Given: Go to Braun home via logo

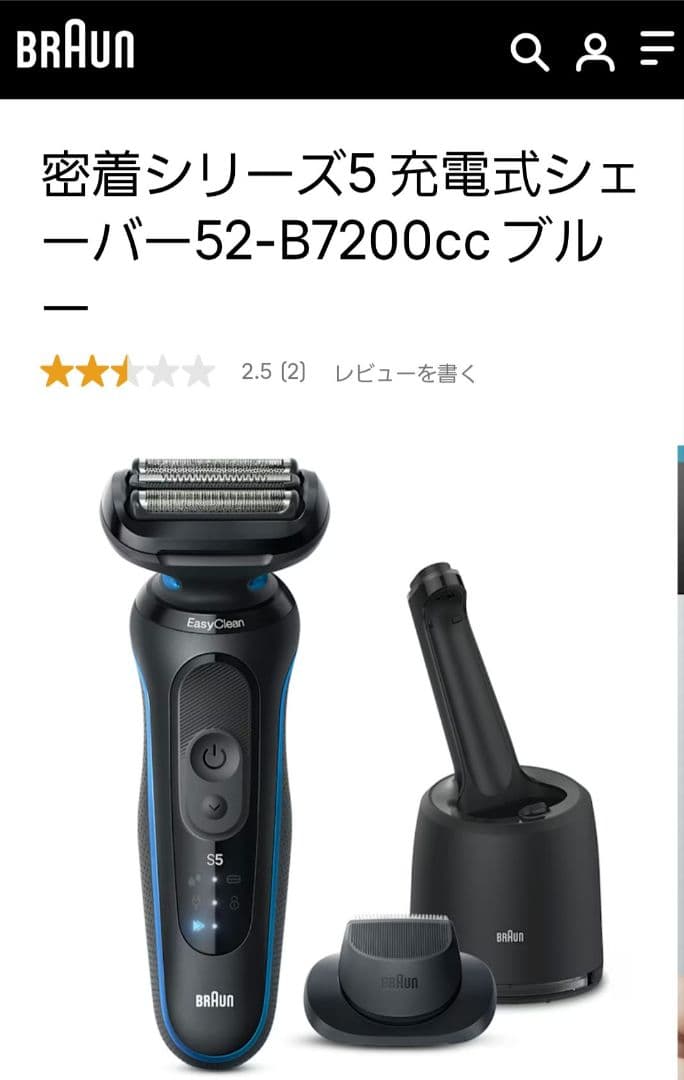Looking at the screenshot, I should click(75, 49).
